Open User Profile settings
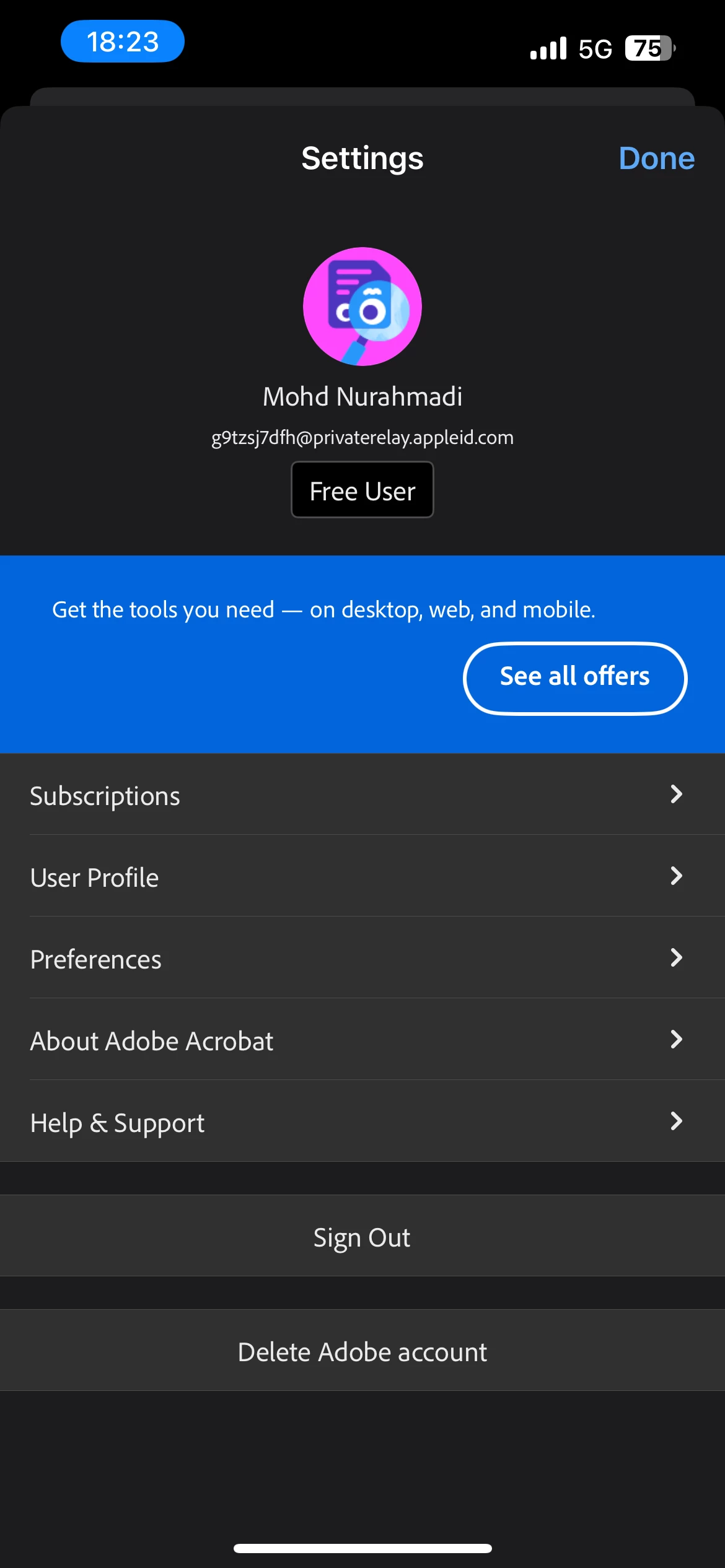This screenshot has width=725, height=1568. (x=362, y=877)
